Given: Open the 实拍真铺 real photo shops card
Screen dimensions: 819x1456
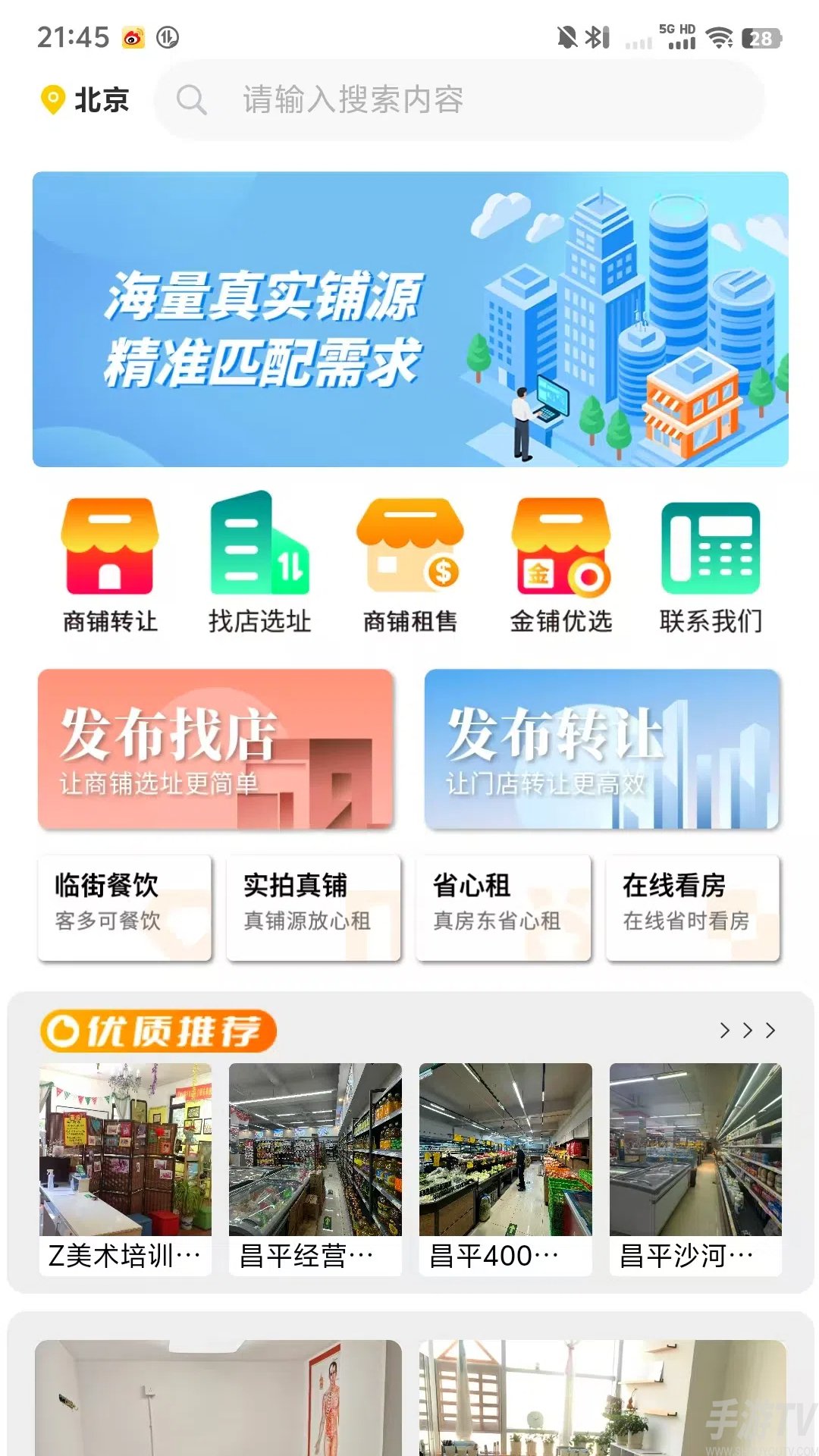Looking at the screenshot, I should click(312, 906).
